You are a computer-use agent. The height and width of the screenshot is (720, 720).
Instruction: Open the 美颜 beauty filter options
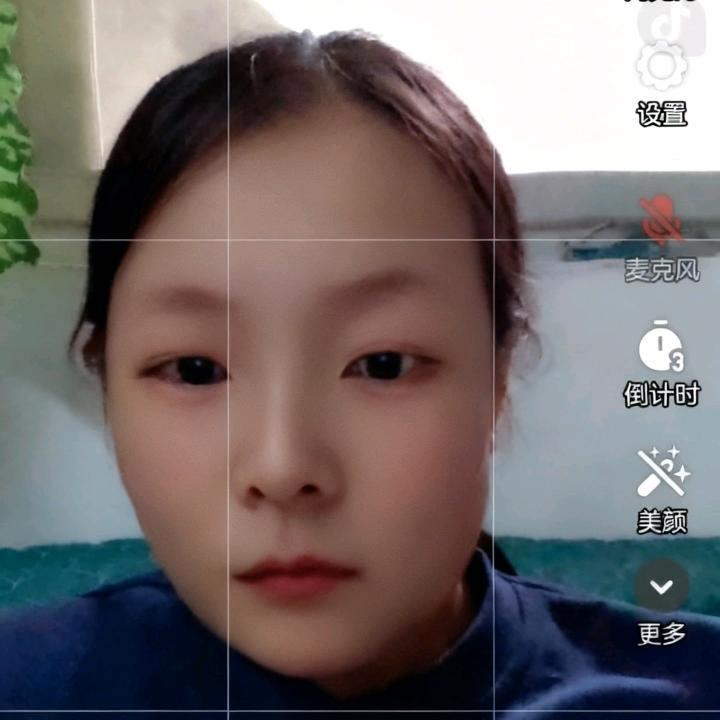(x=662, y=473)
